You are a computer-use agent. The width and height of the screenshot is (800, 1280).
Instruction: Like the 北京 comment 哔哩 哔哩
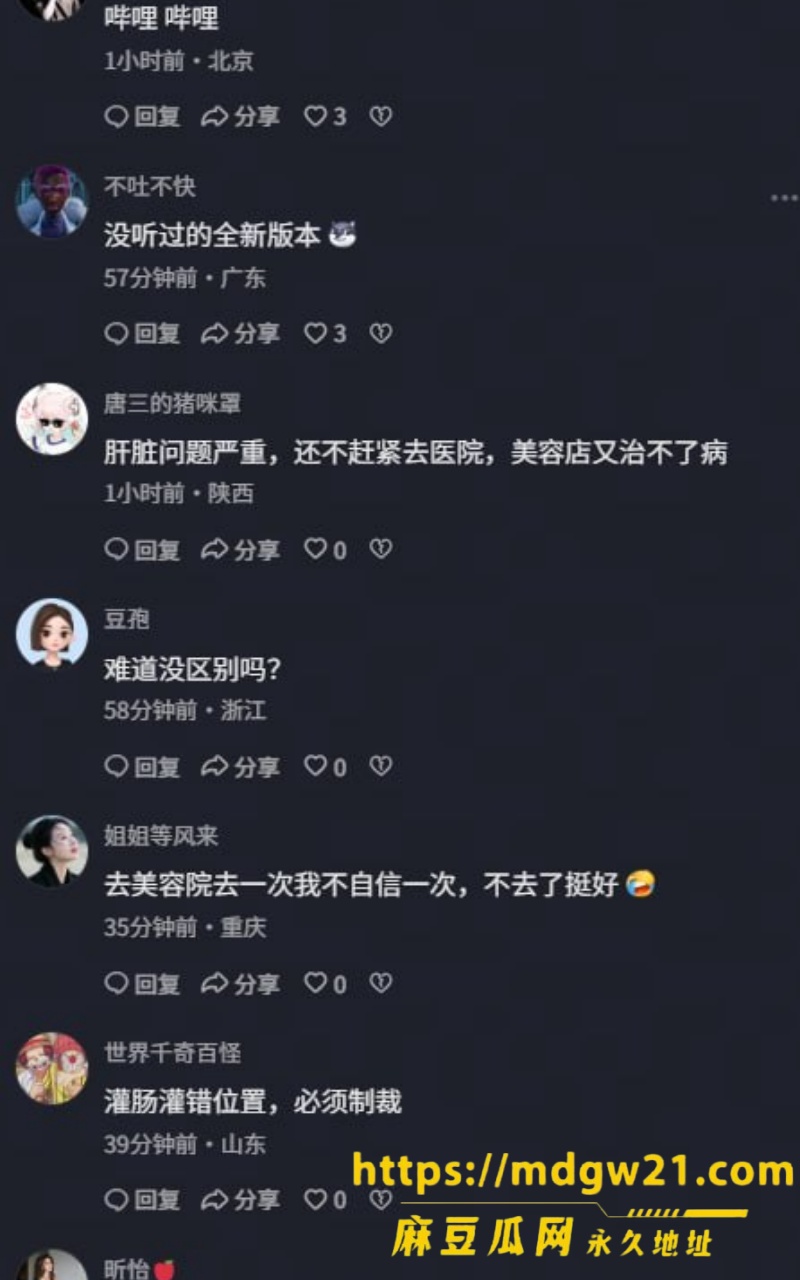coord(325,116)
